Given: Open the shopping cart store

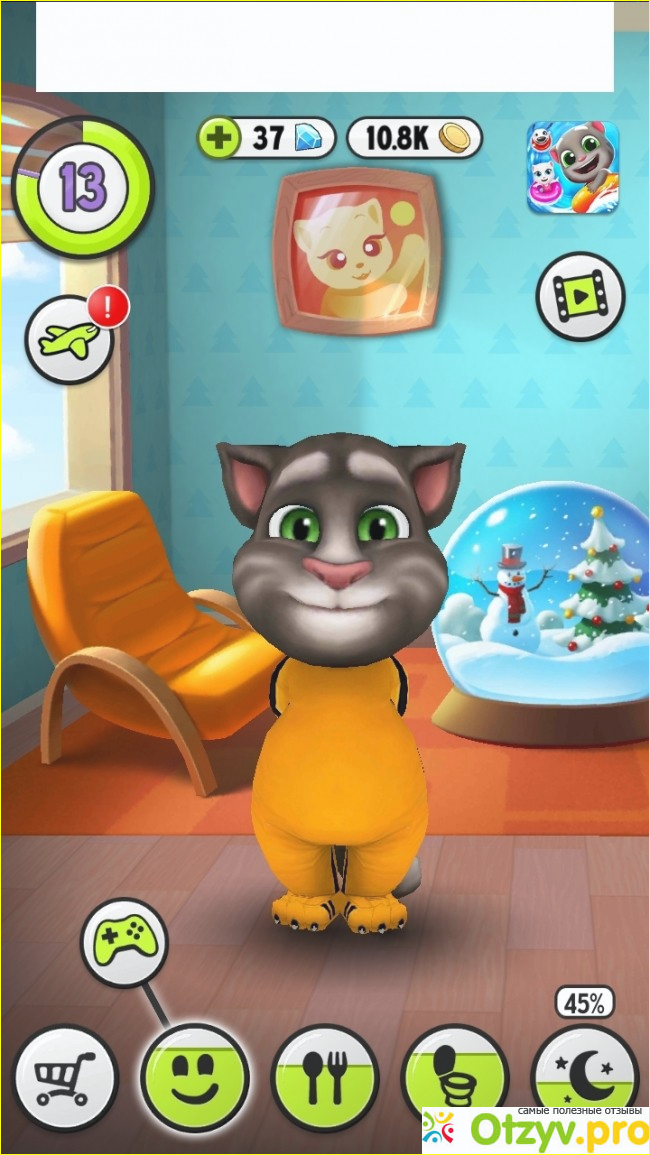Looking at the screenshot, I should pos(65,1078).
